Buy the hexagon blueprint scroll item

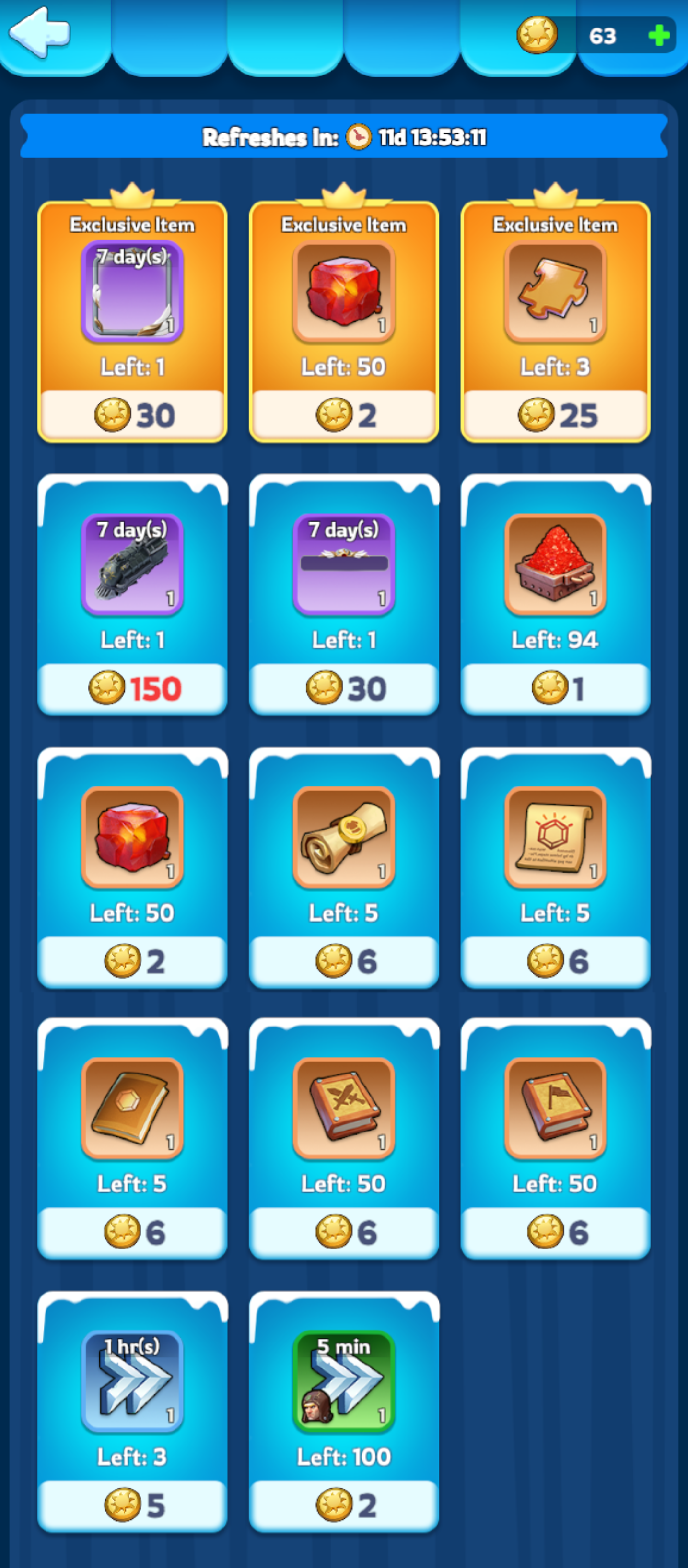(555, 962)
